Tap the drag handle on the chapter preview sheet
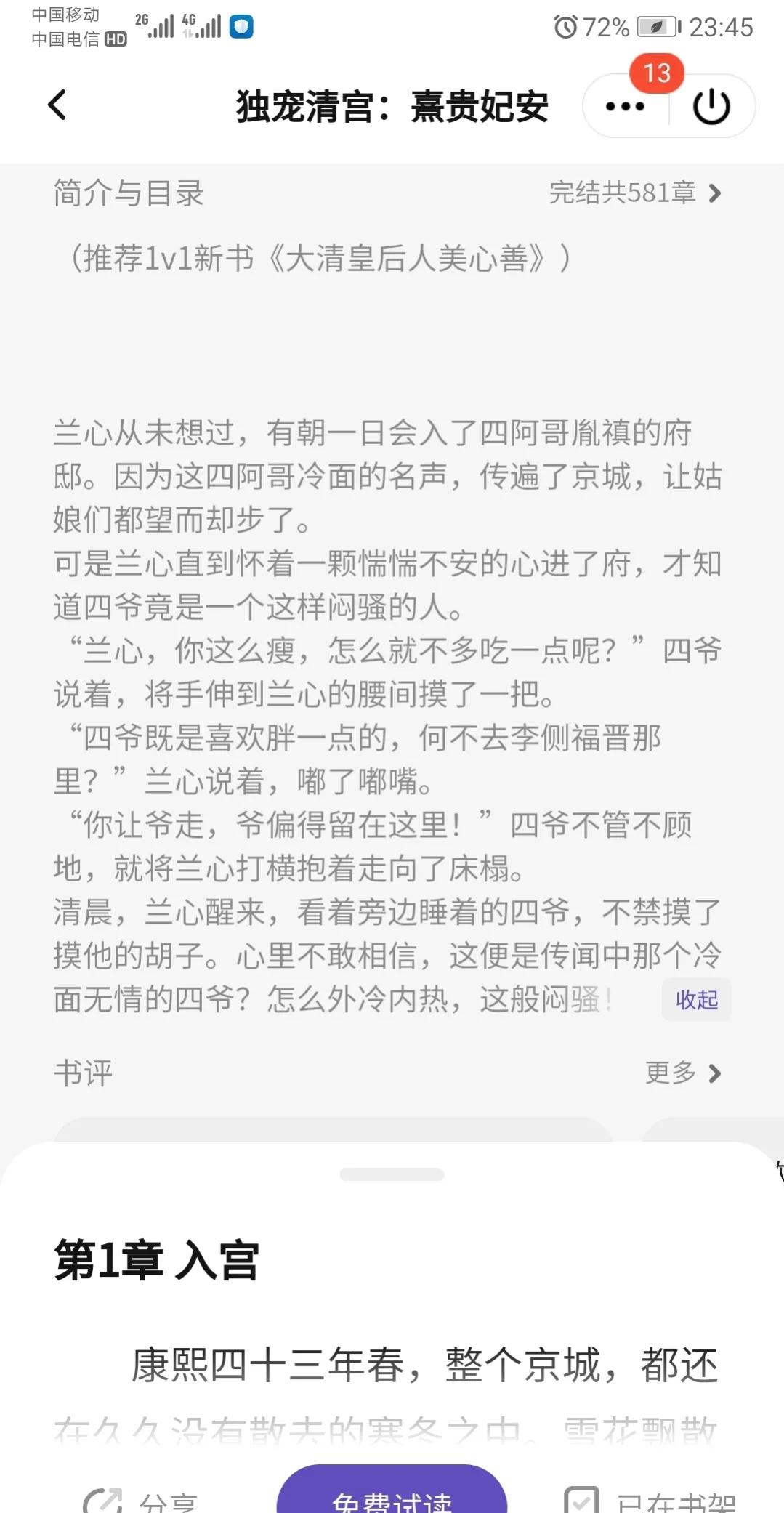784x1513 pixels. (x=392, y=1173)
